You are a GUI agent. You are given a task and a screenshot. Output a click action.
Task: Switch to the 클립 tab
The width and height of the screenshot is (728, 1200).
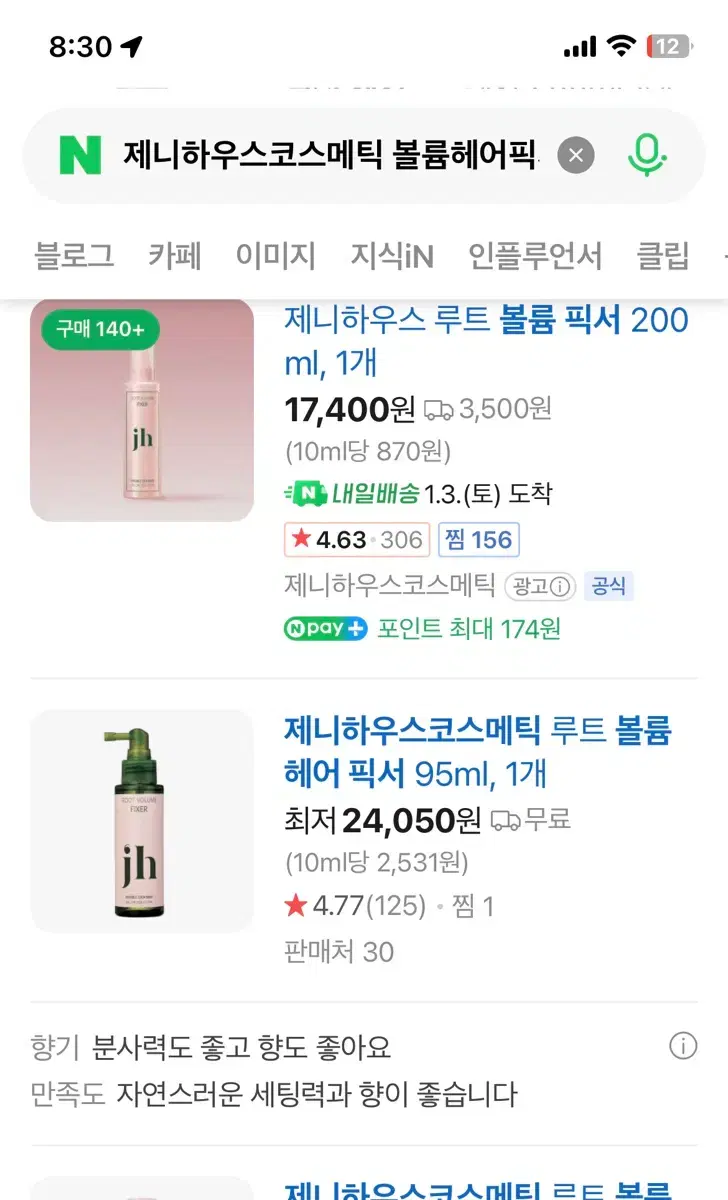click(x=663, y=256)
